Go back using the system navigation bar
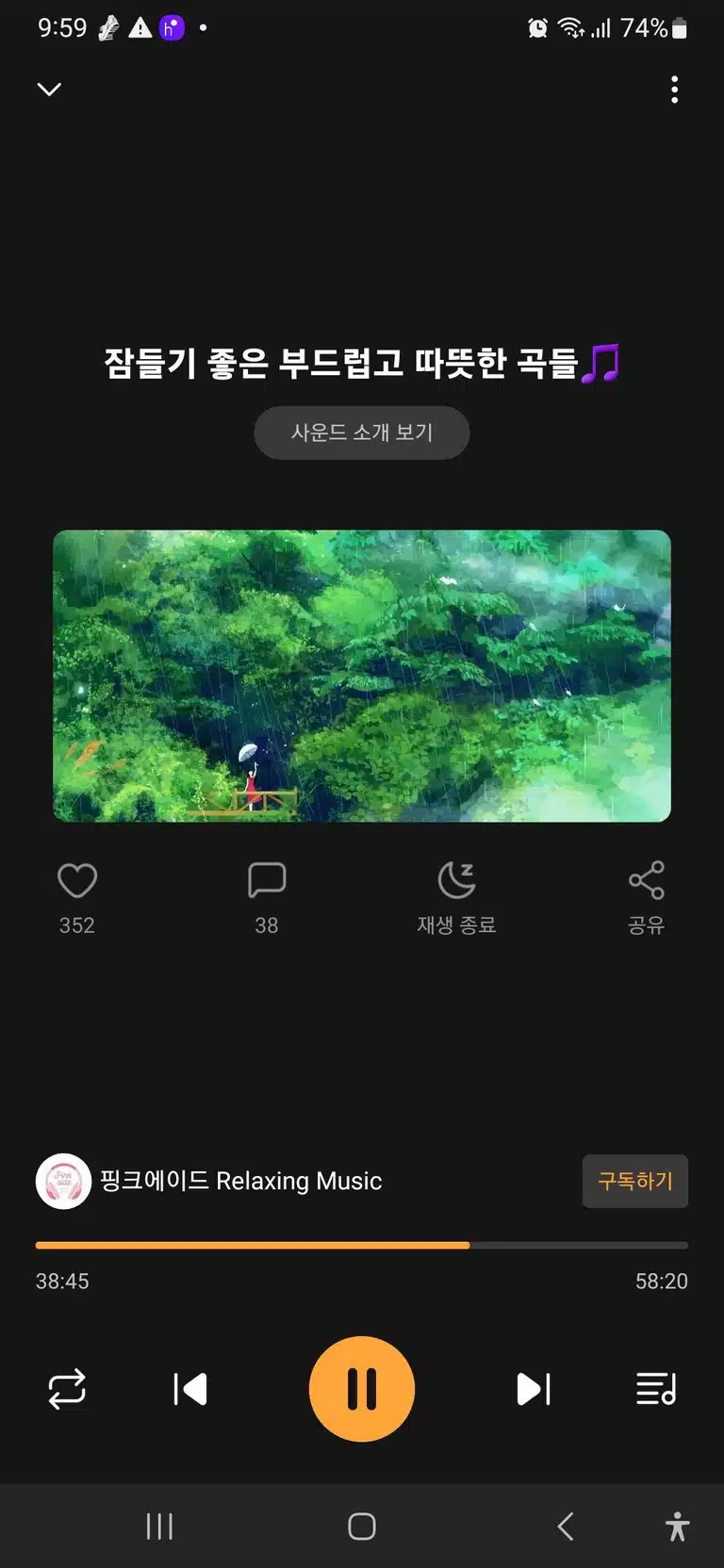 pos(566,1526)
